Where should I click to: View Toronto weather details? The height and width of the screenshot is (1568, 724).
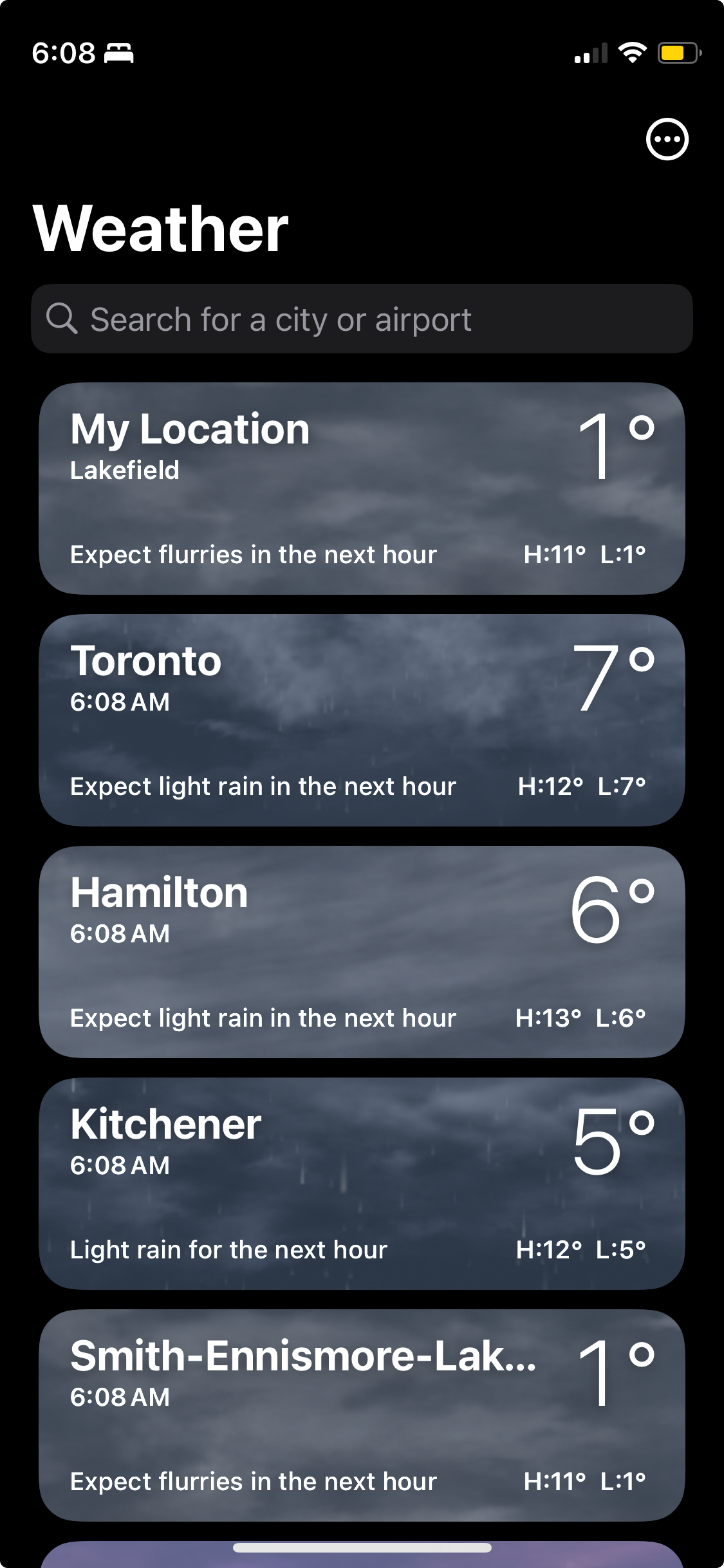coord(362,720)
